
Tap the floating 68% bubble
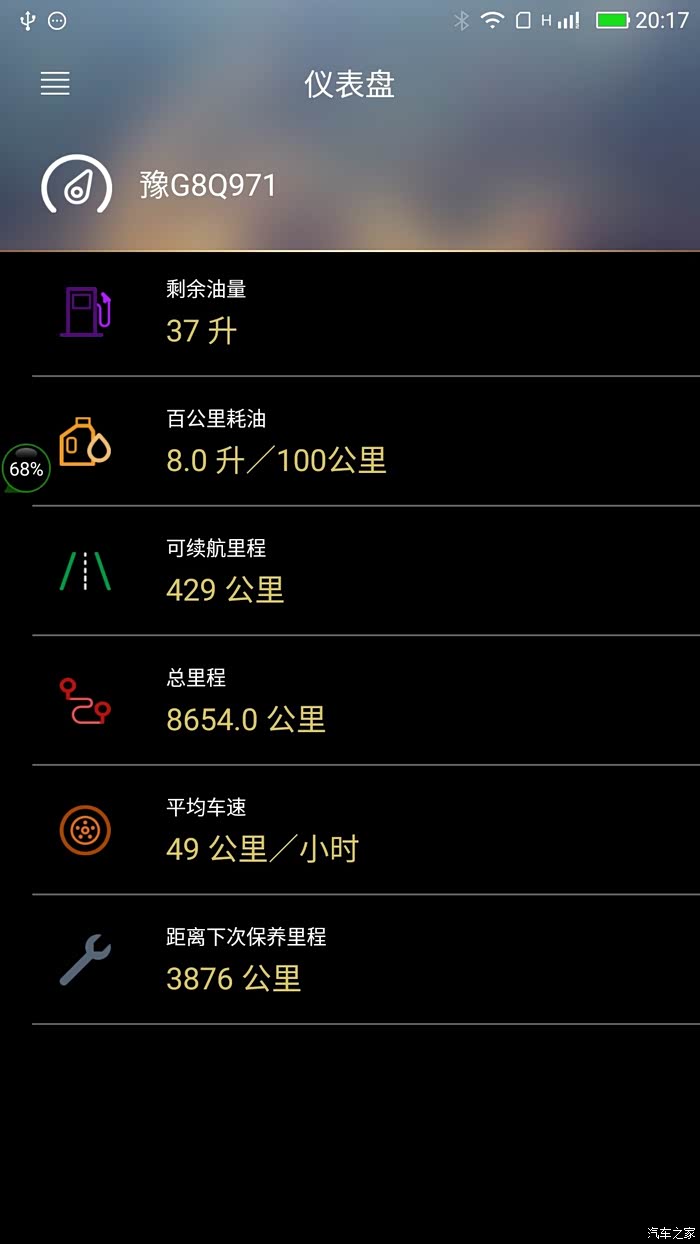point(26,467)
